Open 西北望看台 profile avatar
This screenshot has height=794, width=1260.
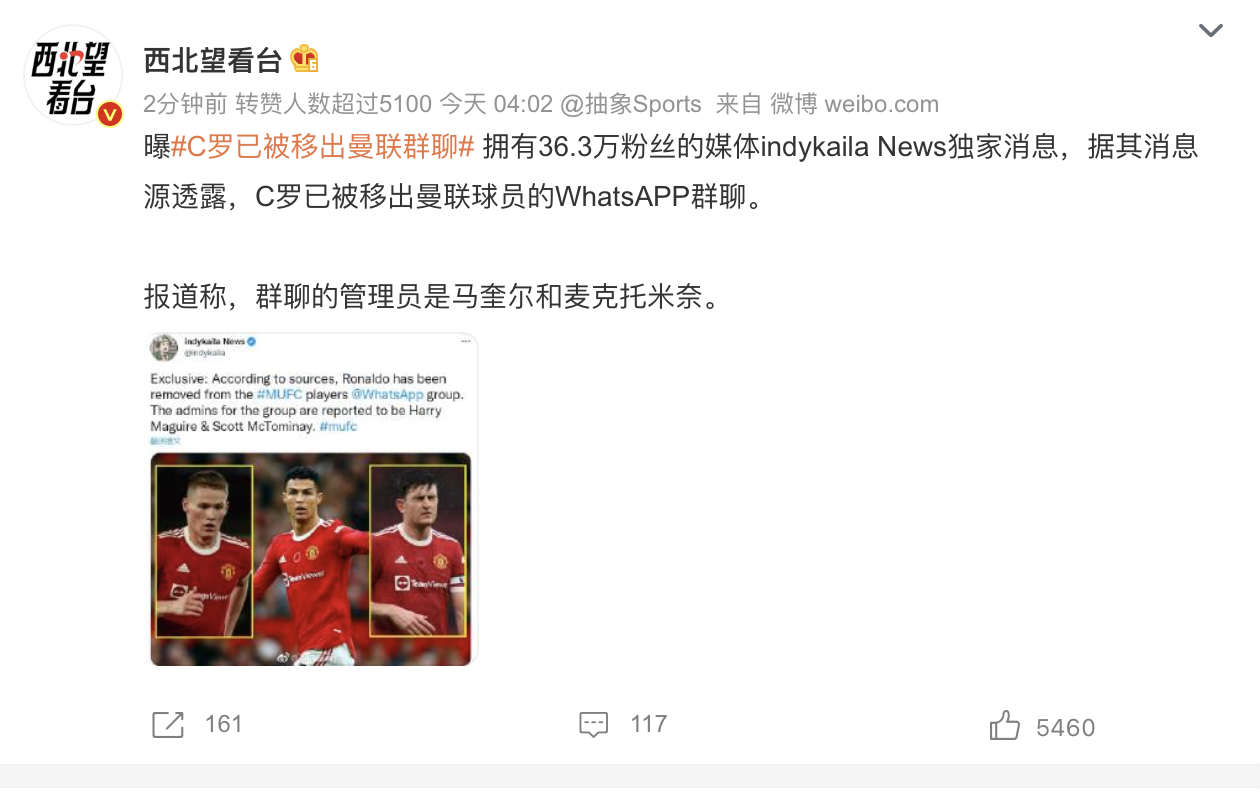tap(72, 75)
